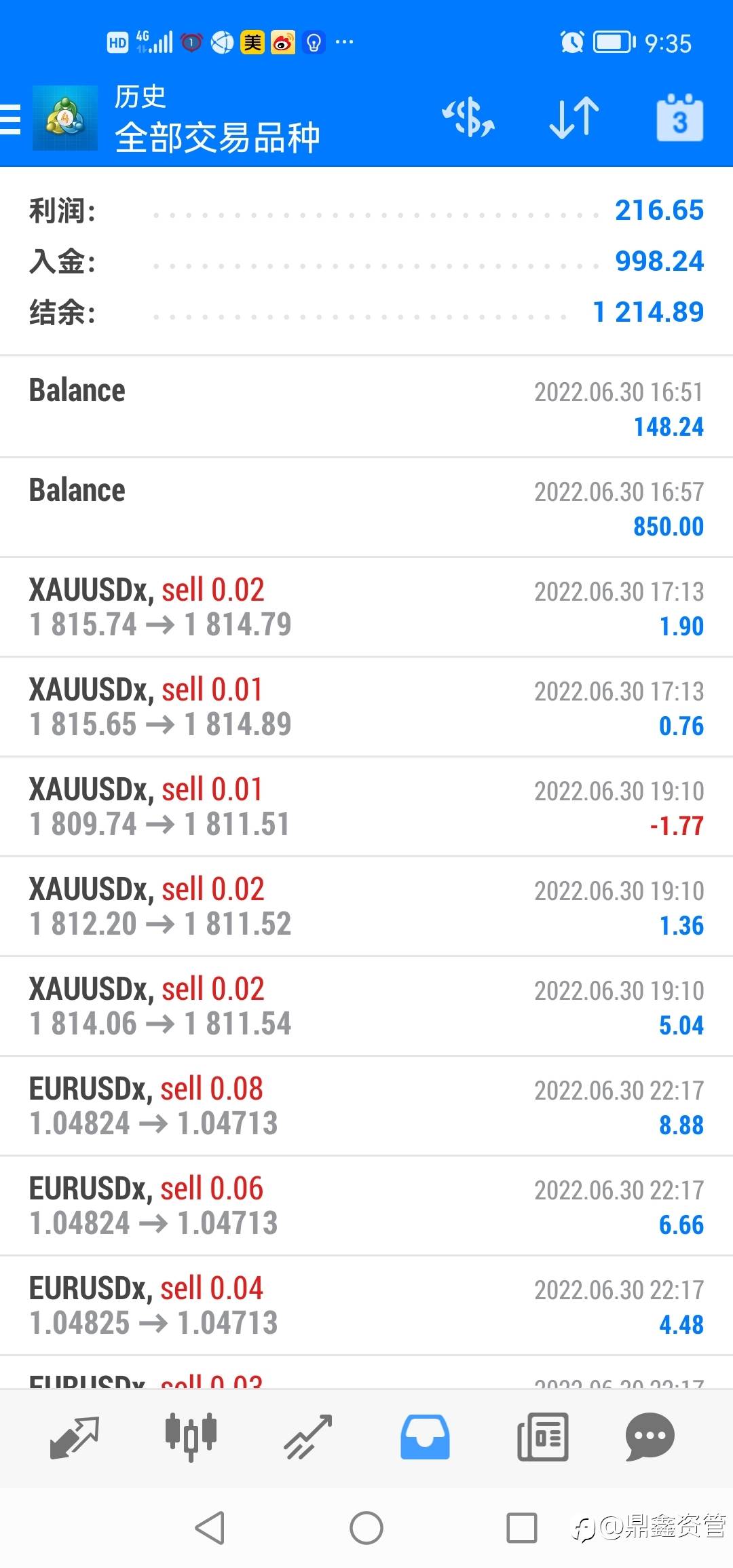Viewport: 733px width, 1568px height.
Task: Open the chat messages tab
Action: (650, 1437)
